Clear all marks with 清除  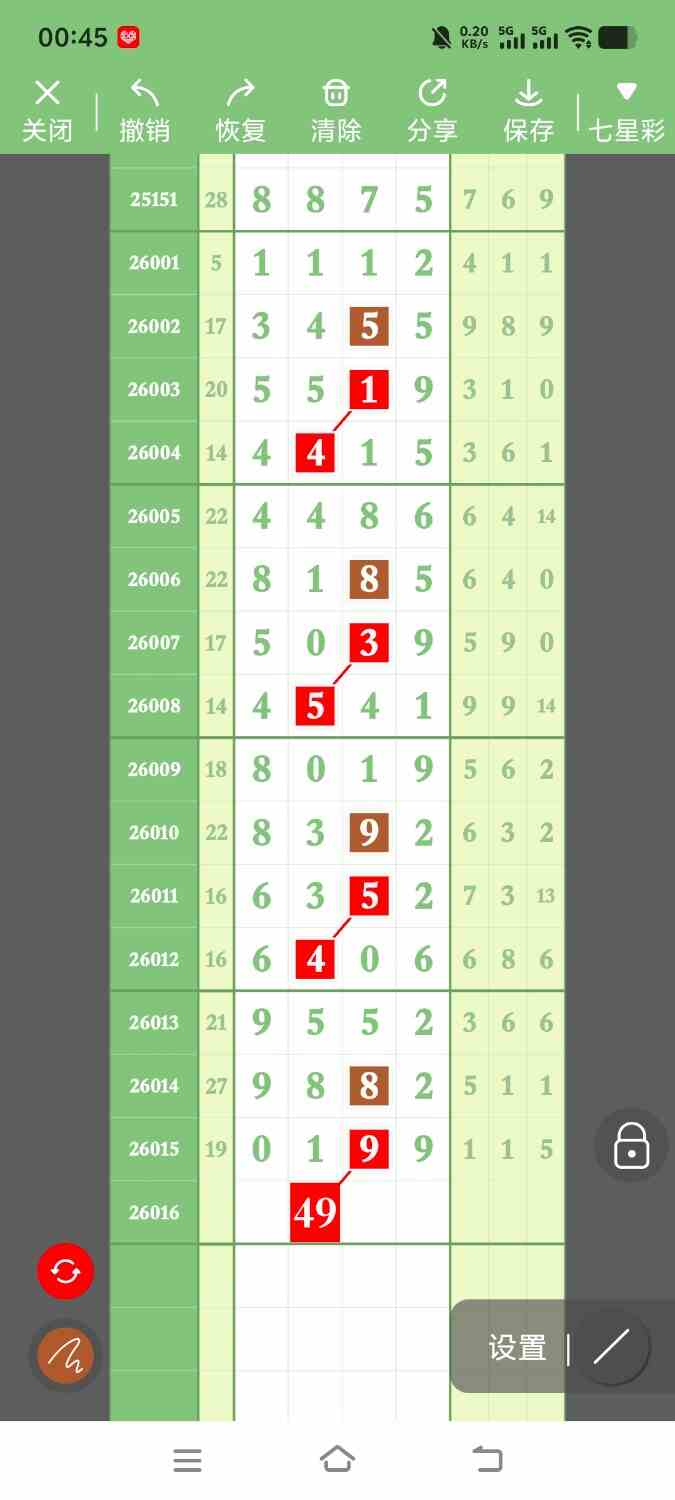point(336,110)
